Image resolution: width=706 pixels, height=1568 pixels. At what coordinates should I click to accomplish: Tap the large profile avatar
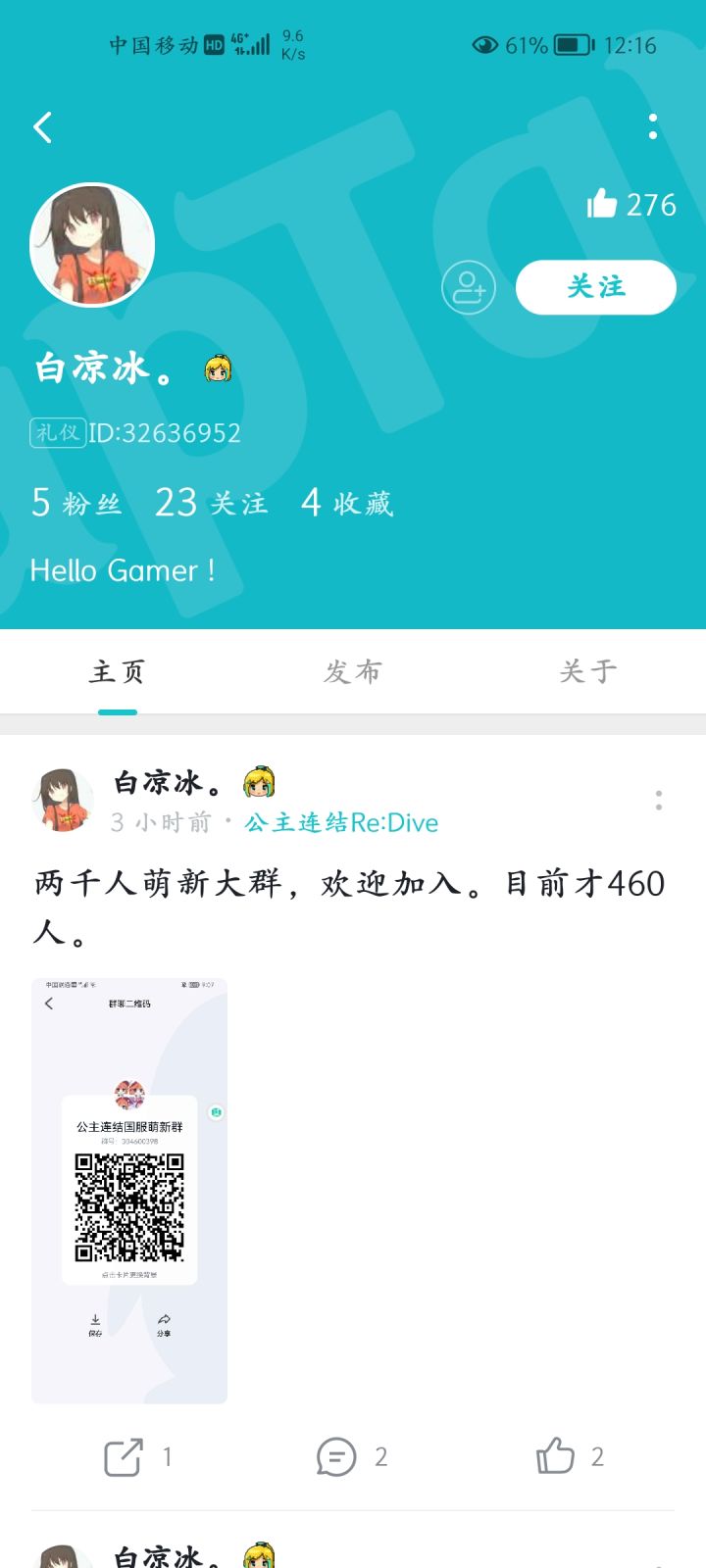(92, 244)
